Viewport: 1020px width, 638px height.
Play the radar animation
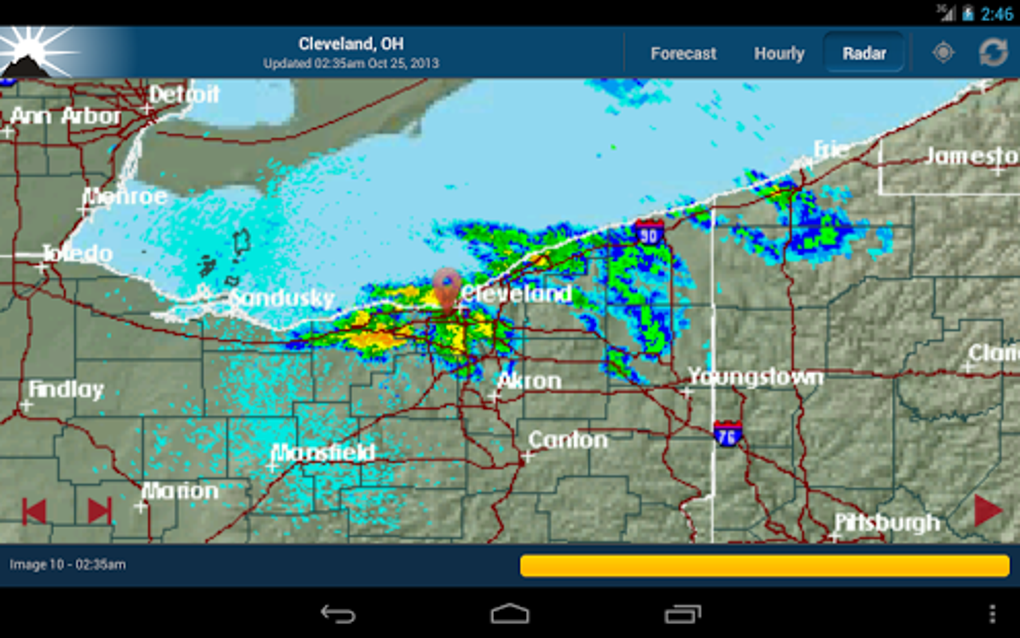click(x=988, y=511)
